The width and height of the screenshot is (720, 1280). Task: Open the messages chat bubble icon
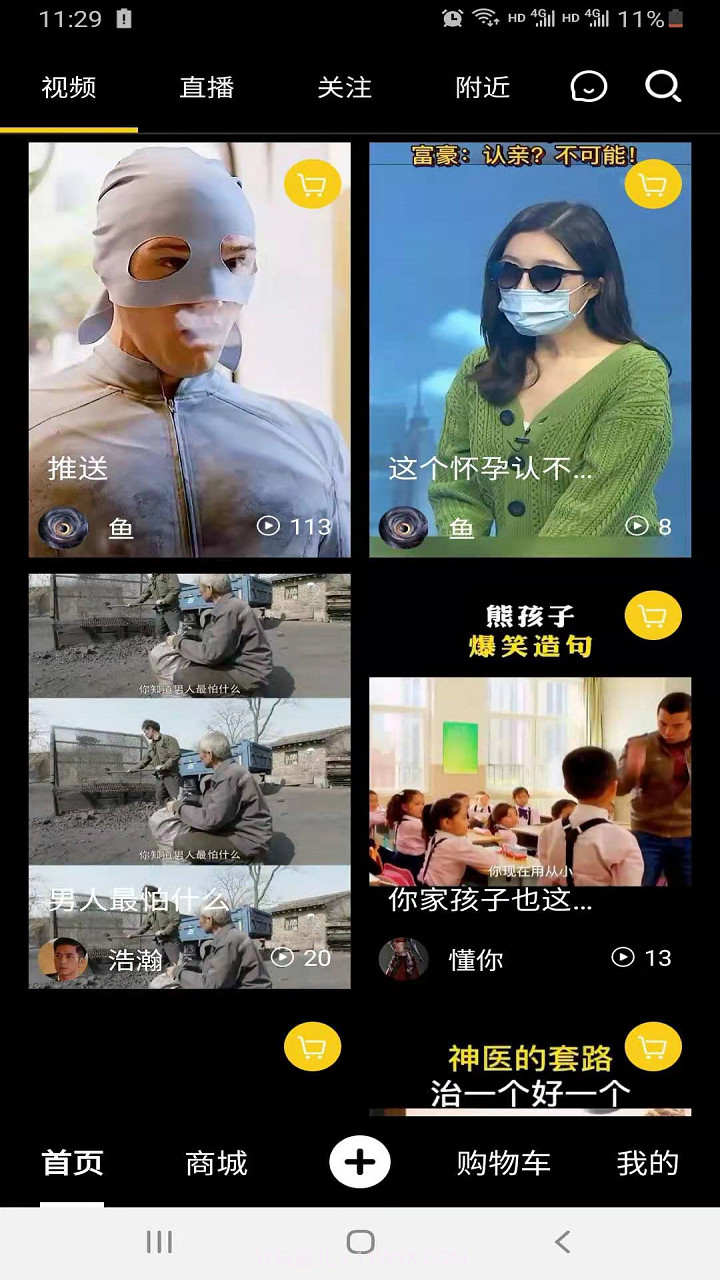589,87
